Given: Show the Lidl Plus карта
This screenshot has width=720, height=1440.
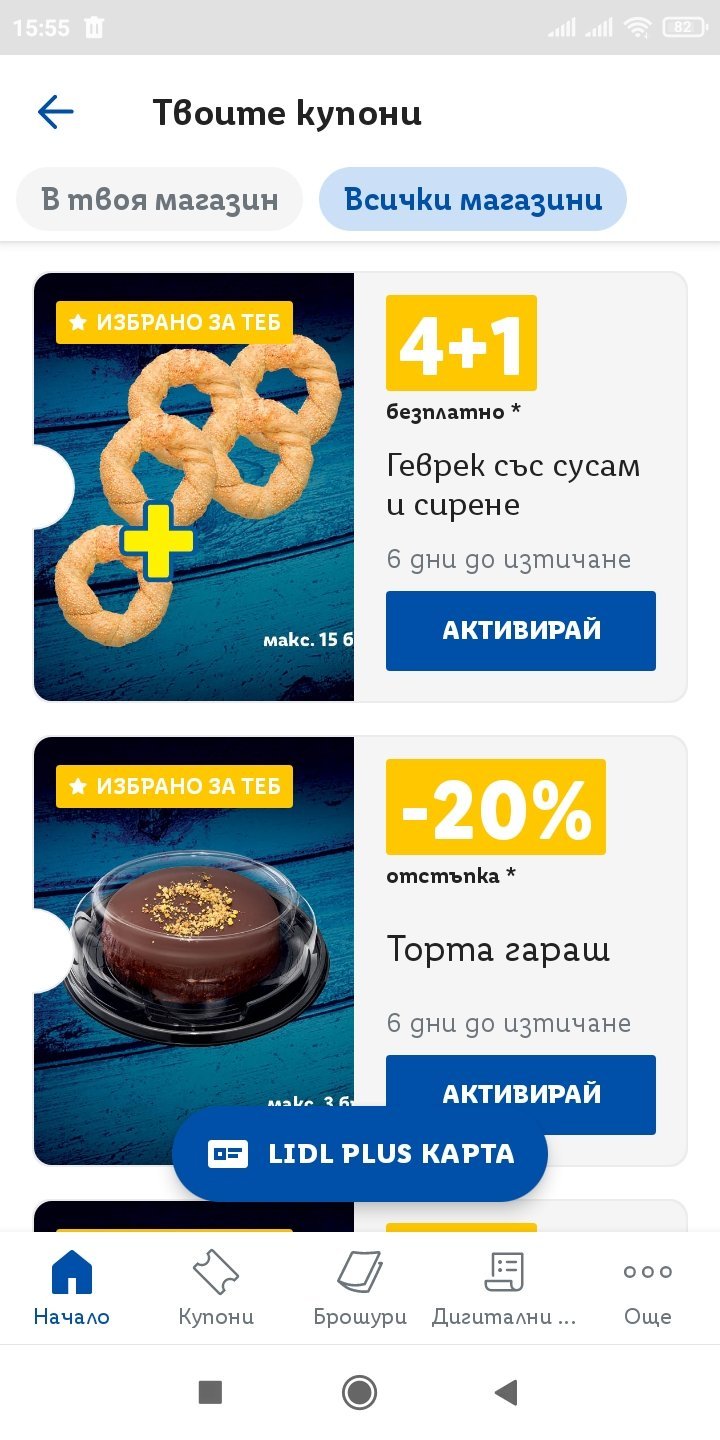Looking at the screenshot, I should tap(360, 1154).
